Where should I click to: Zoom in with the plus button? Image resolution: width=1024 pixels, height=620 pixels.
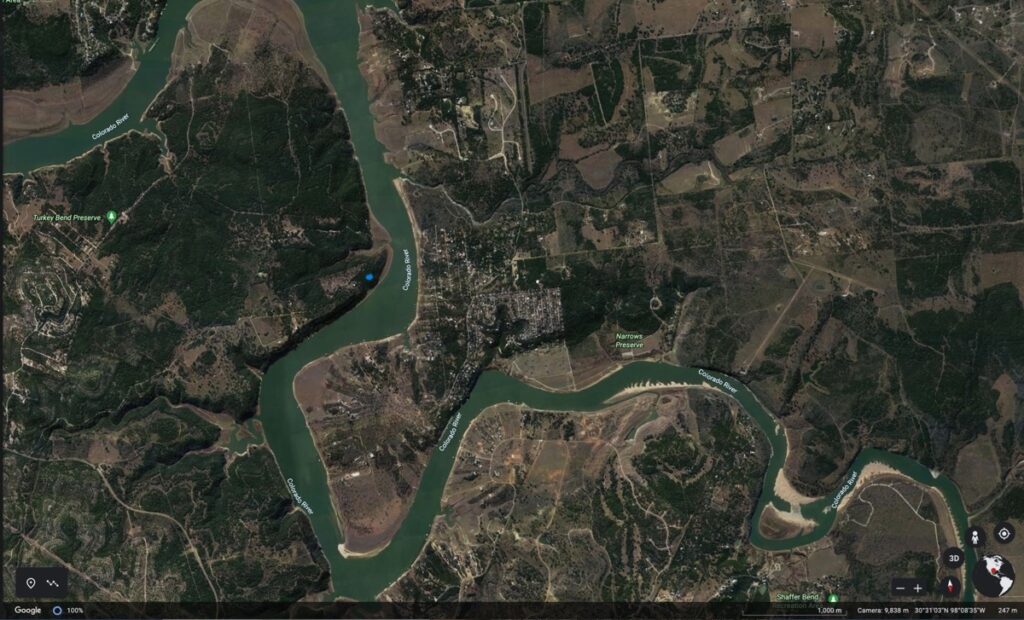coord(918,588)
